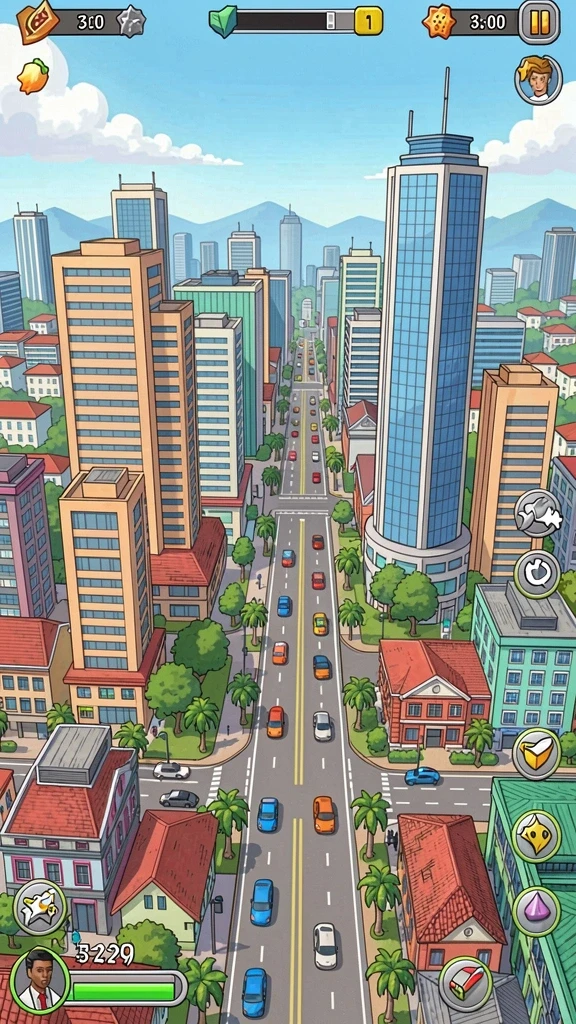Tap the purple gem button
The image size is (576, 1024).
coord(536,910)
